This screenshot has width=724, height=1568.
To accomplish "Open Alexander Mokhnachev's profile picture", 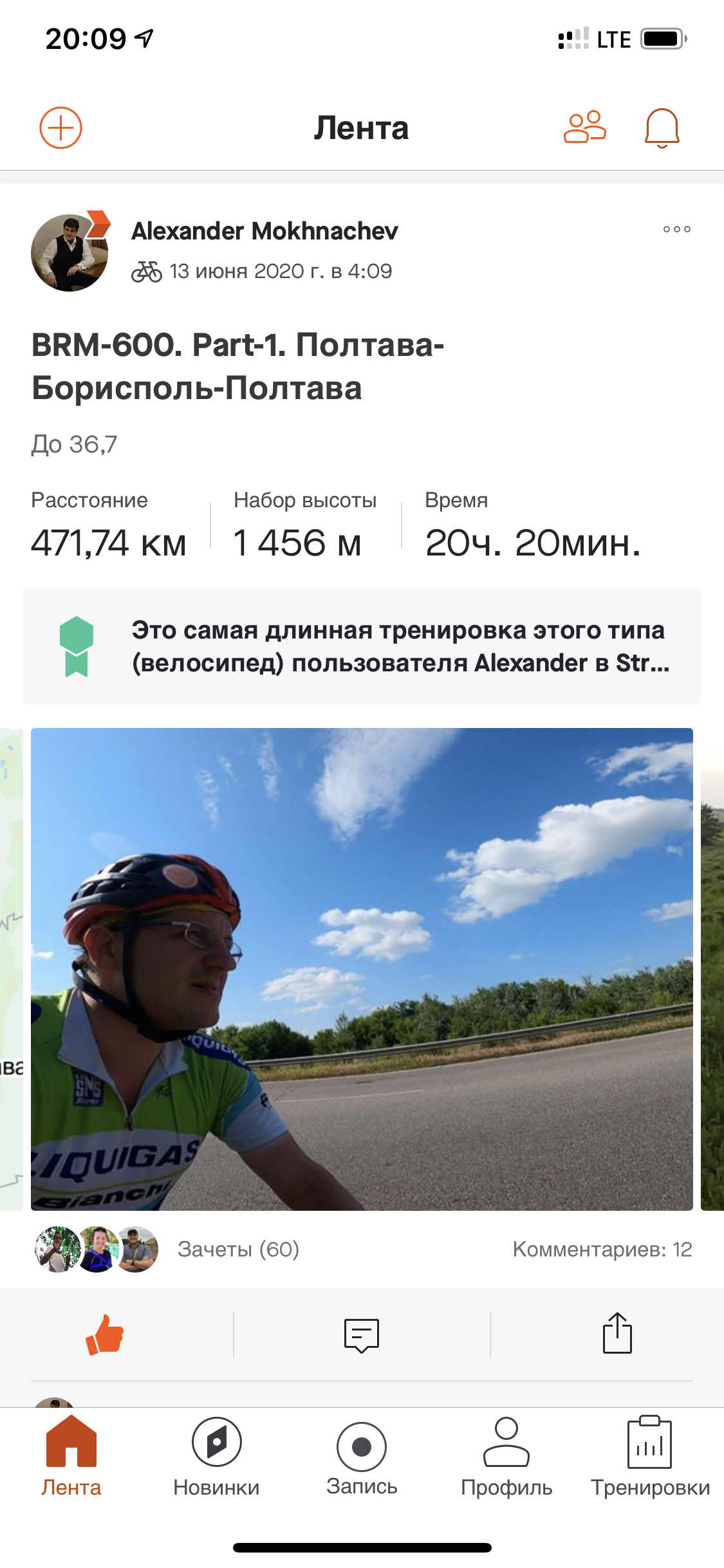I will click(x=69, y=252).
